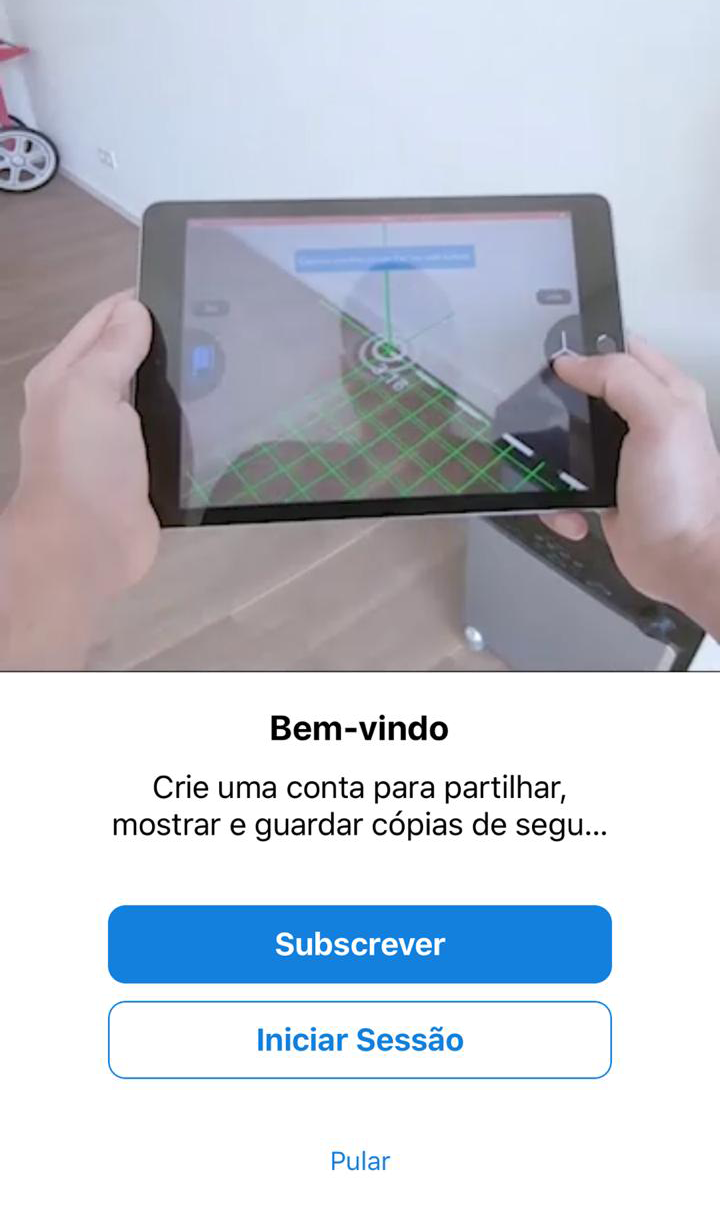This screenshot has height=1205, width=720.
Task: Skip onboarding via Pular
Action: [x=360, y=1161]
